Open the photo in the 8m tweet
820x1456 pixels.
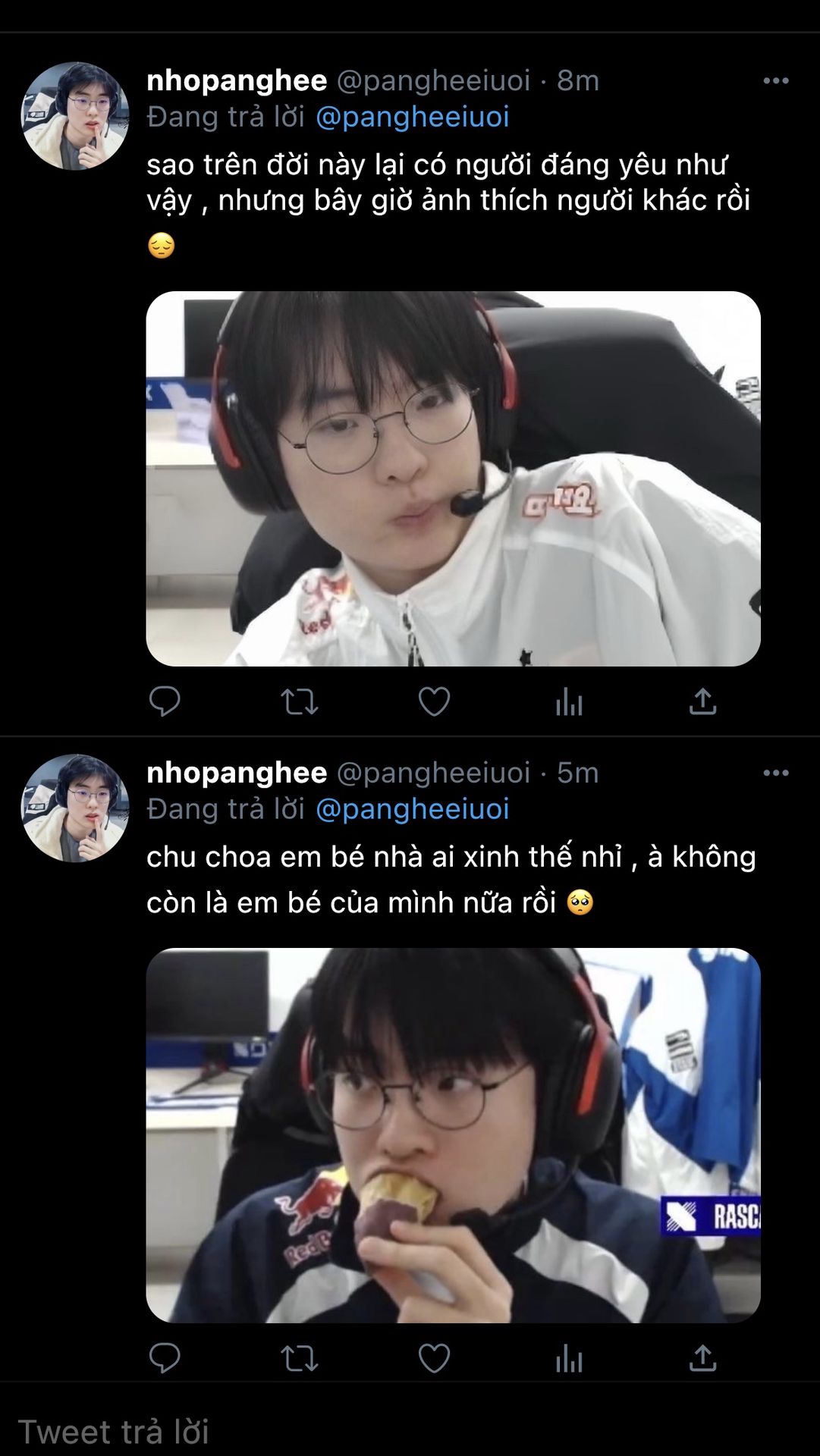(453, 479)
